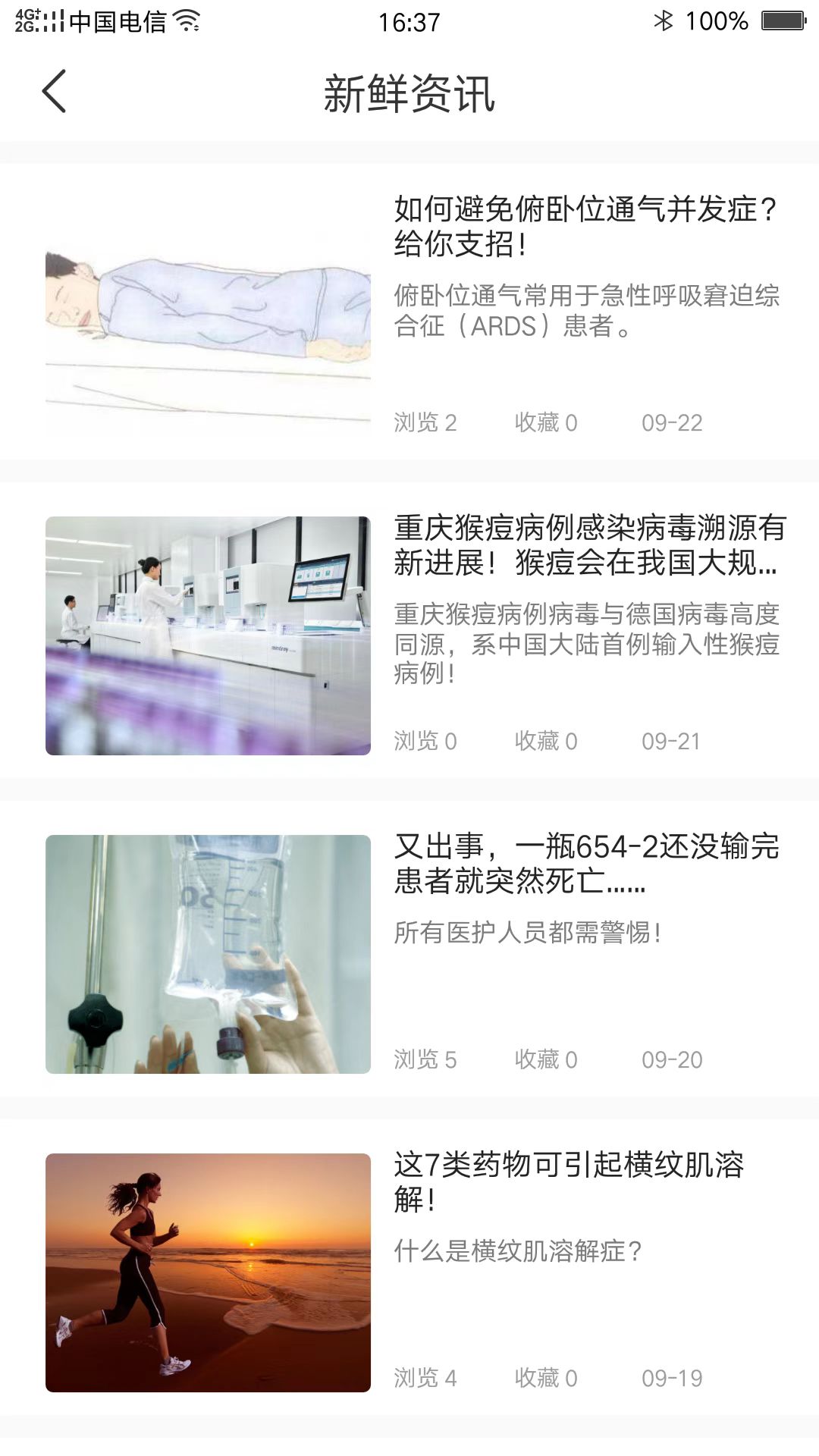Tap the clock showing 16:37
The width and height of the screenshot is (819, 1456).
tap(409, 23)
